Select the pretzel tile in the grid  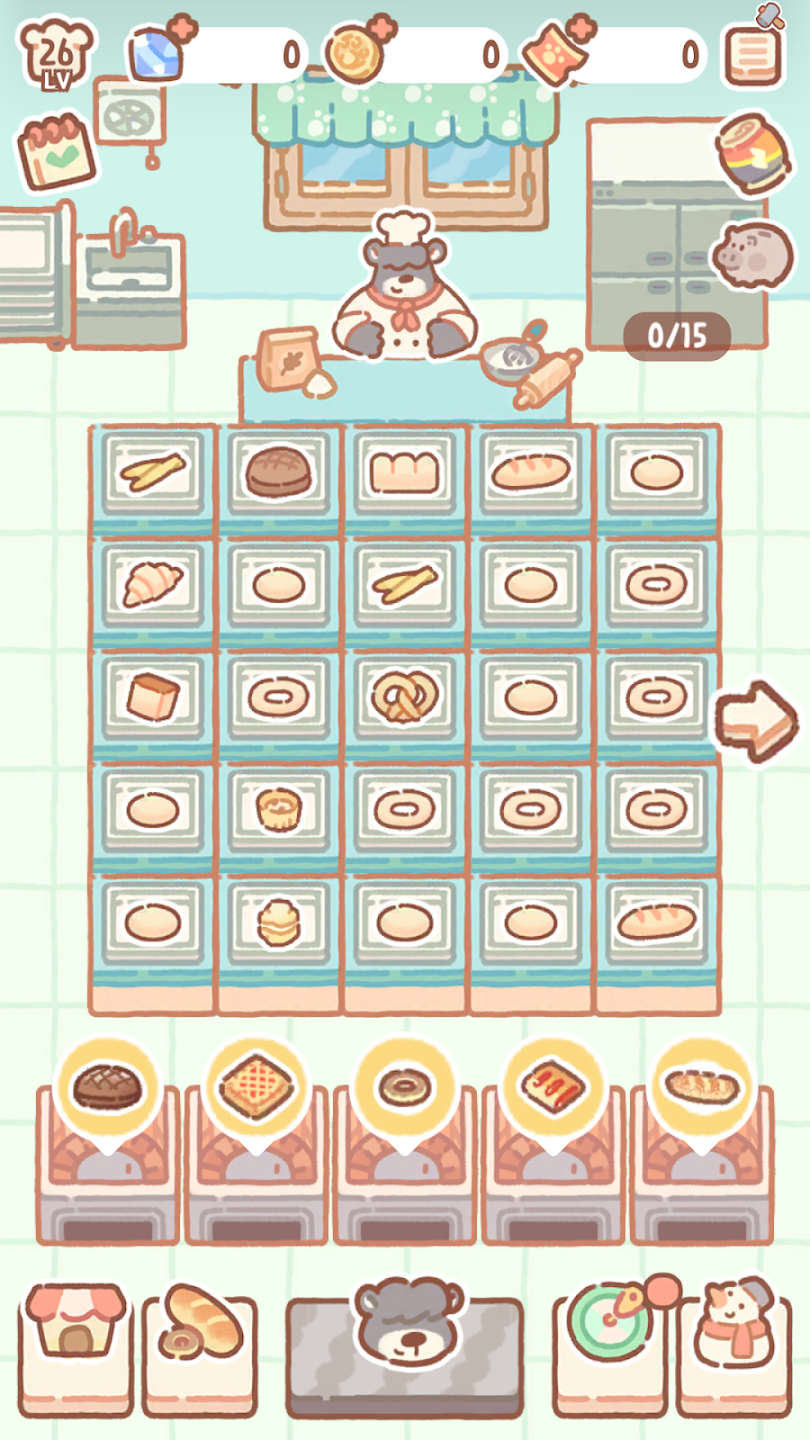[405, 696]
